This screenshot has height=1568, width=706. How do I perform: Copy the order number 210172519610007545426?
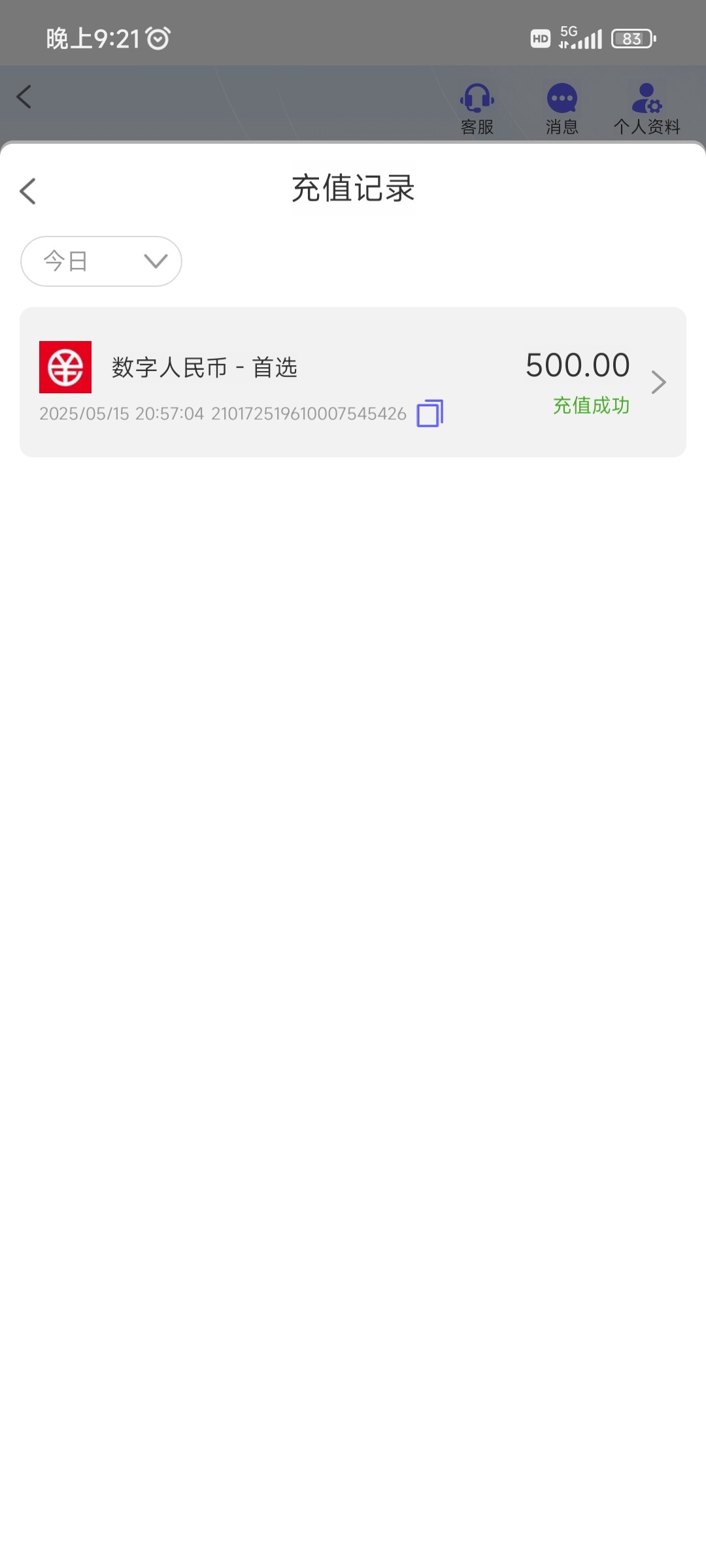pos(430,413)
